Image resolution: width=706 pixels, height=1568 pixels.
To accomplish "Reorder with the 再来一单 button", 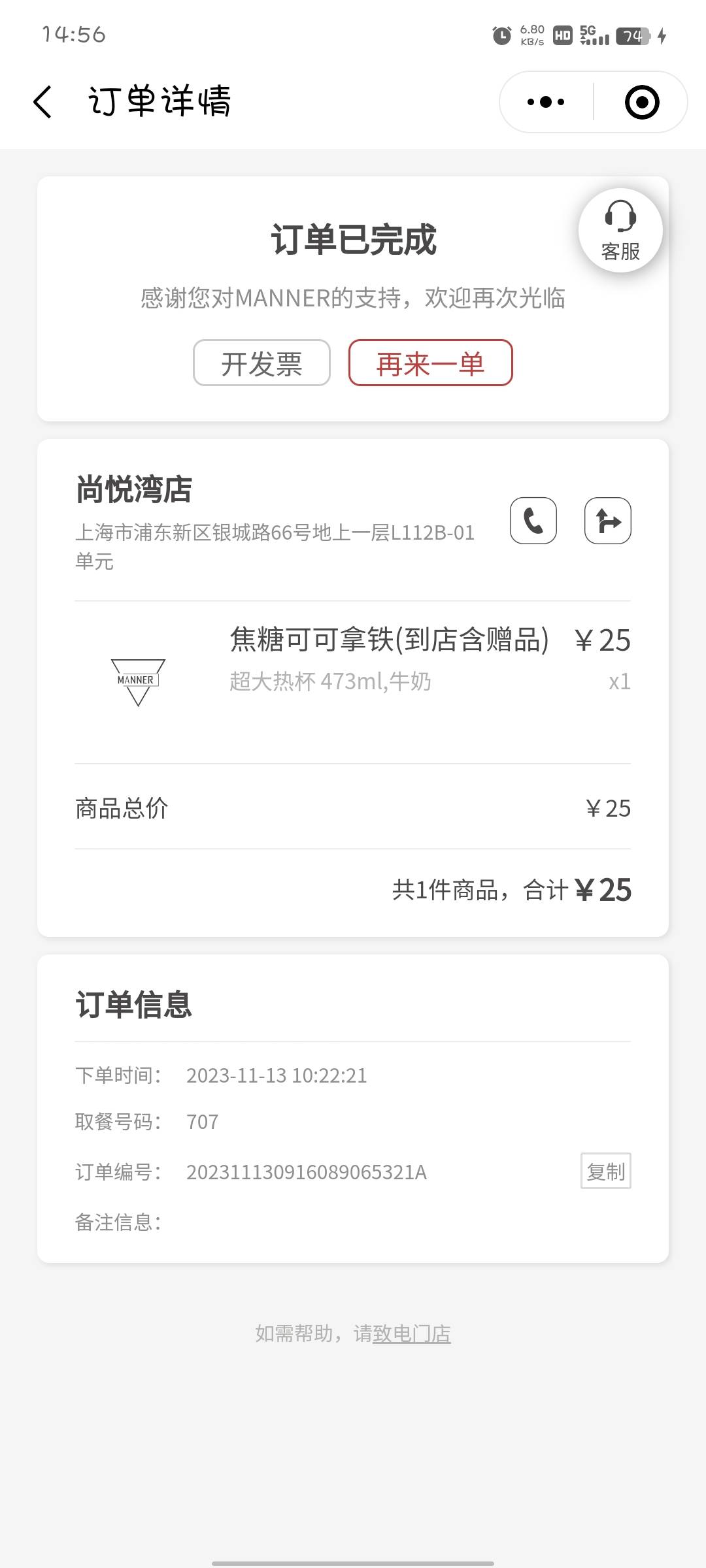I will (430, 363).
